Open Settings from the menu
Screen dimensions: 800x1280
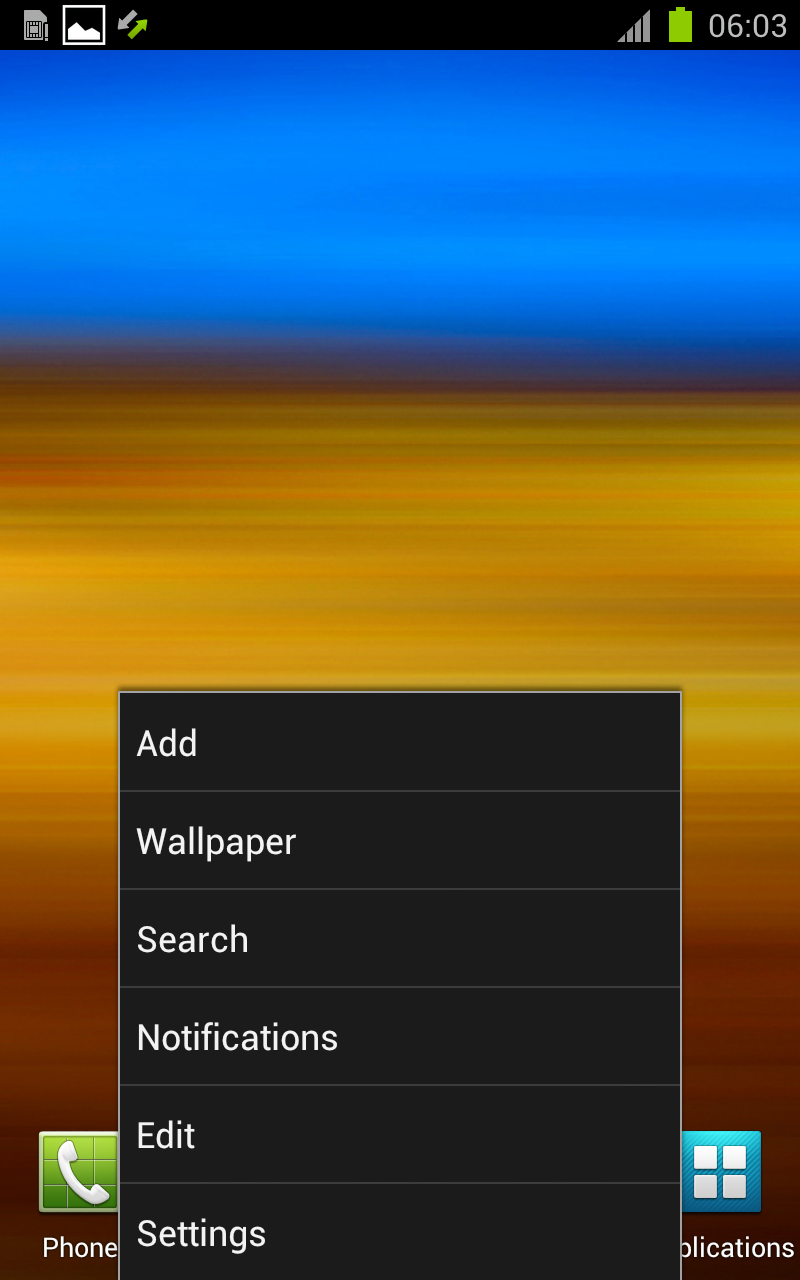pos(400,1232)
